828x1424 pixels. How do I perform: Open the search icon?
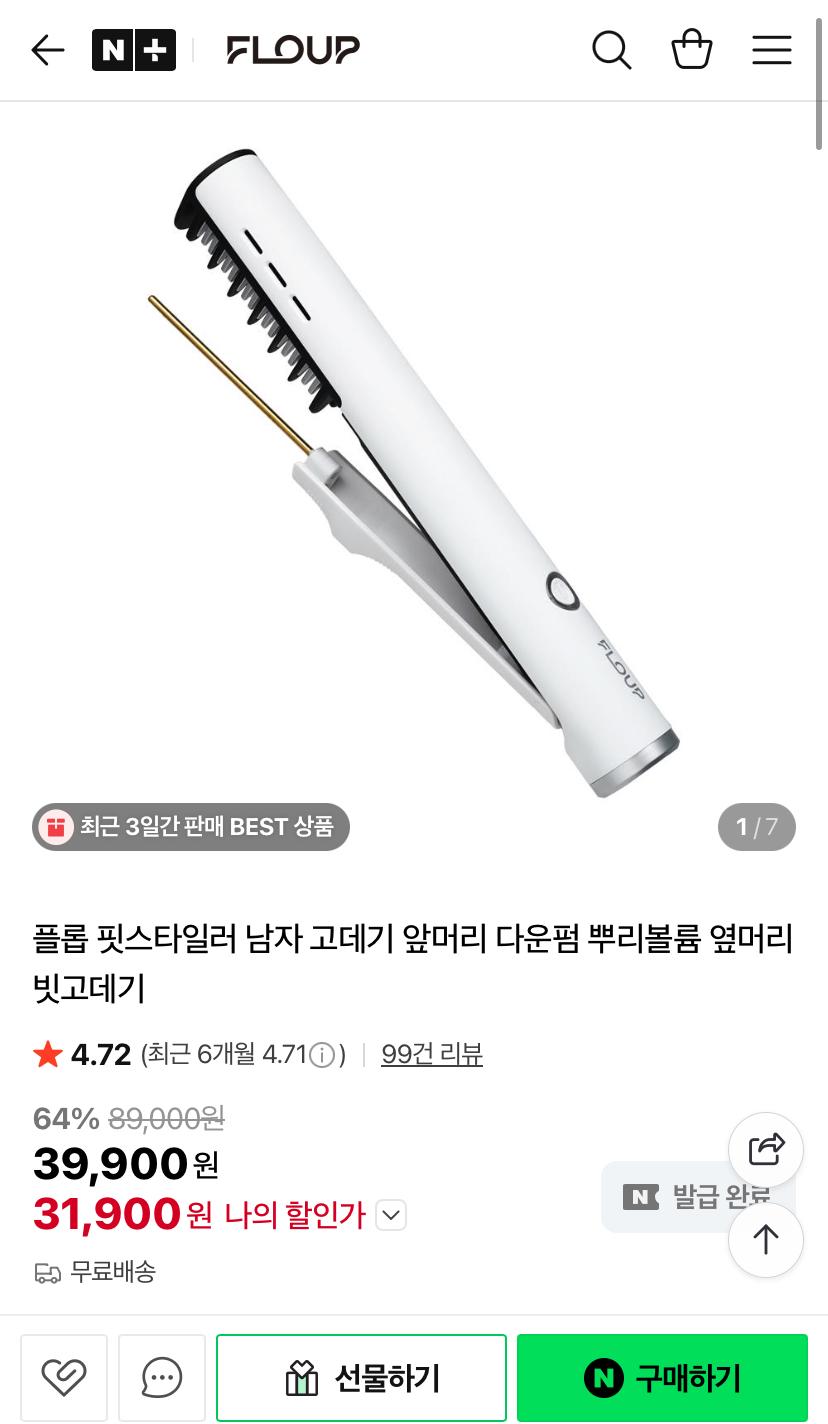611,50
